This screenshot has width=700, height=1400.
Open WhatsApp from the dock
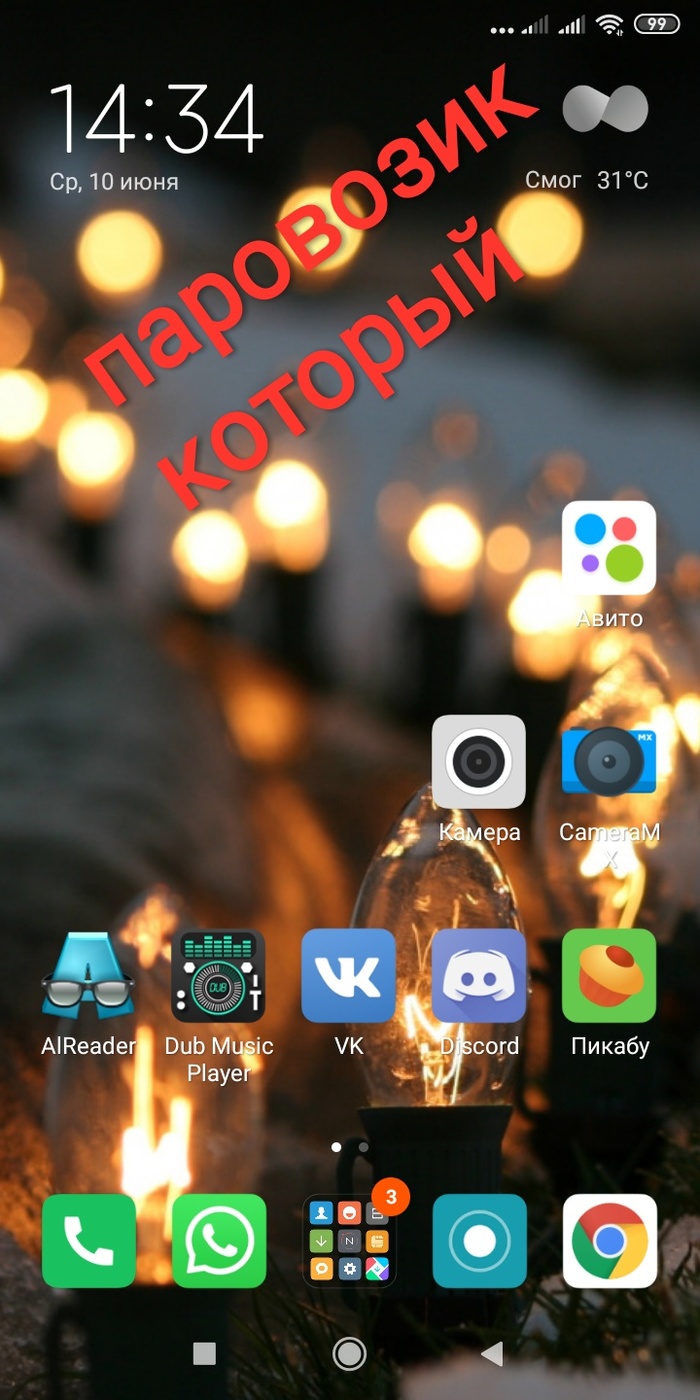point(218,1240)
